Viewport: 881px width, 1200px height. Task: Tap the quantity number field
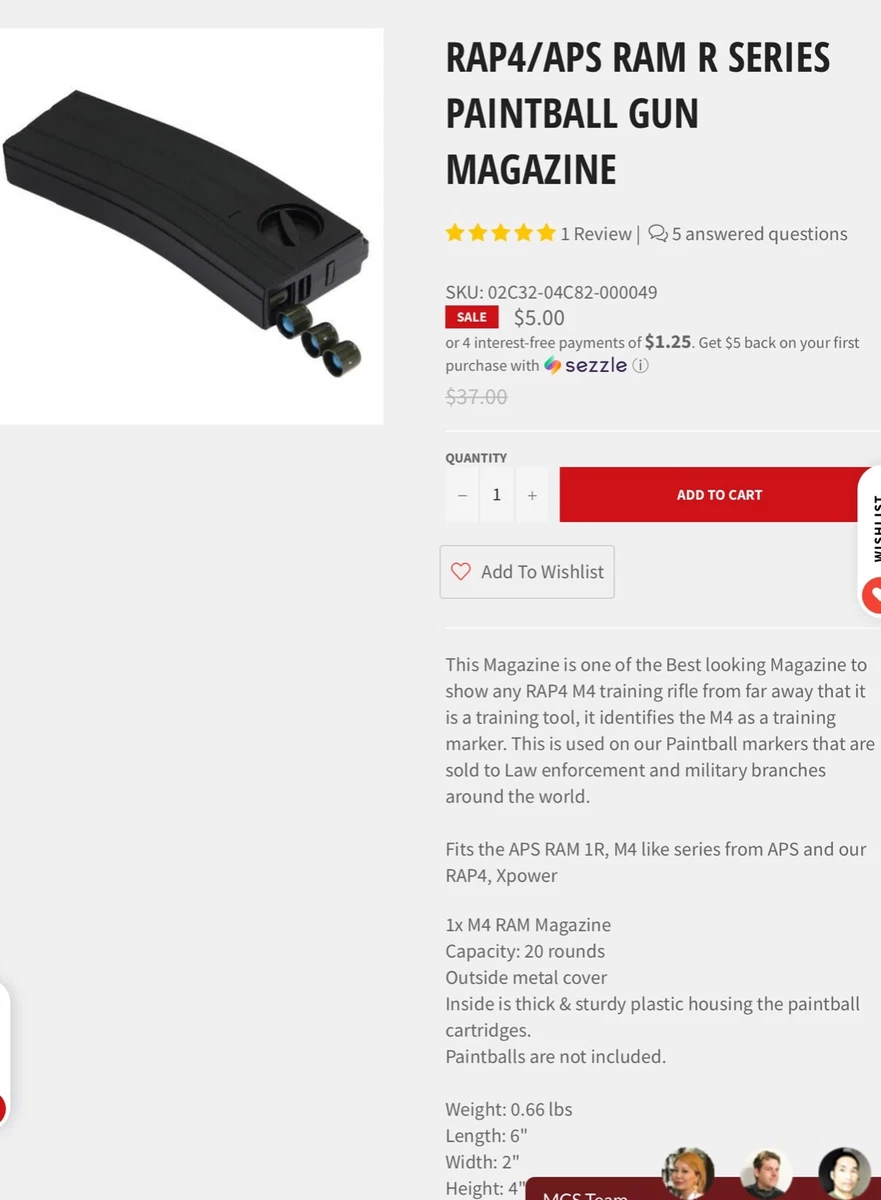(497, 495)
